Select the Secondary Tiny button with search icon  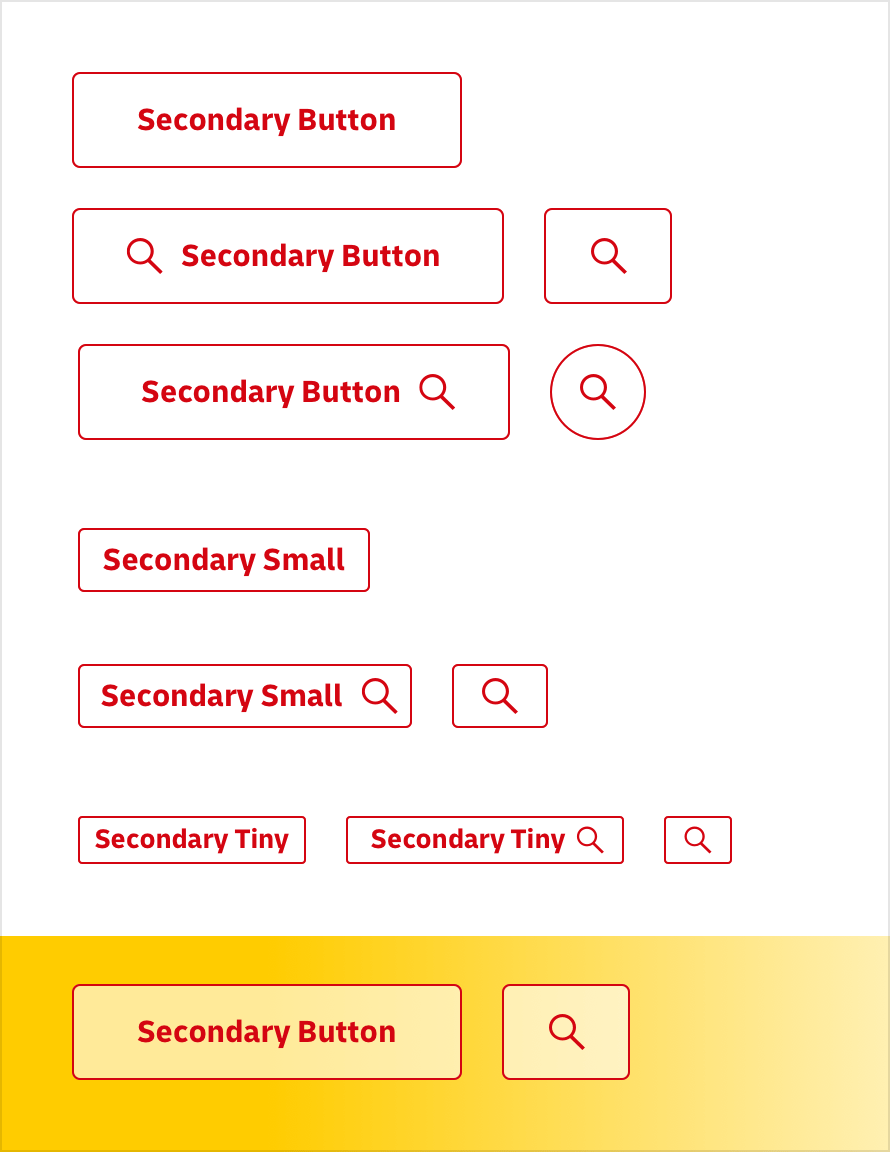tap(485, 840)
